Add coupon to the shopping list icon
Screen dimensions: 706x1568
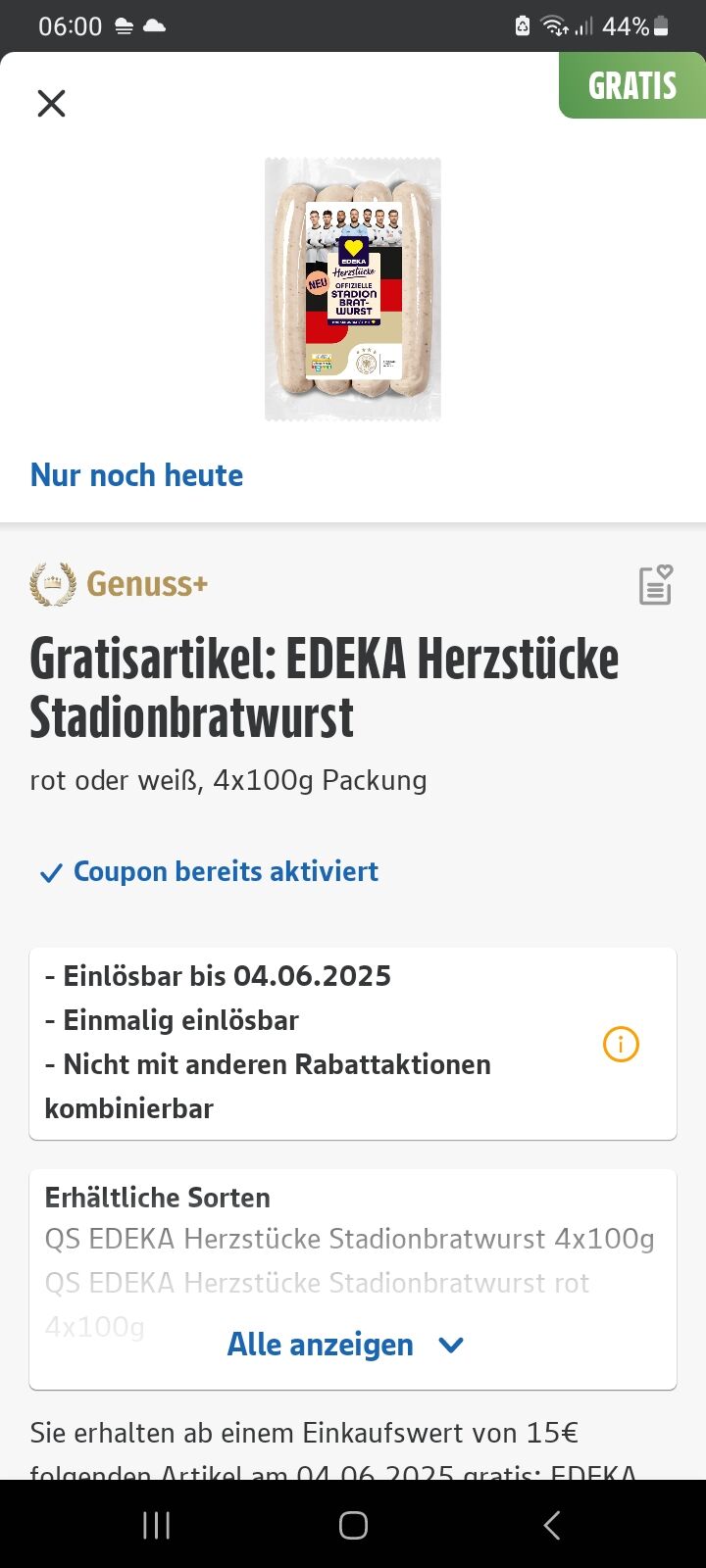coord(655,585)
